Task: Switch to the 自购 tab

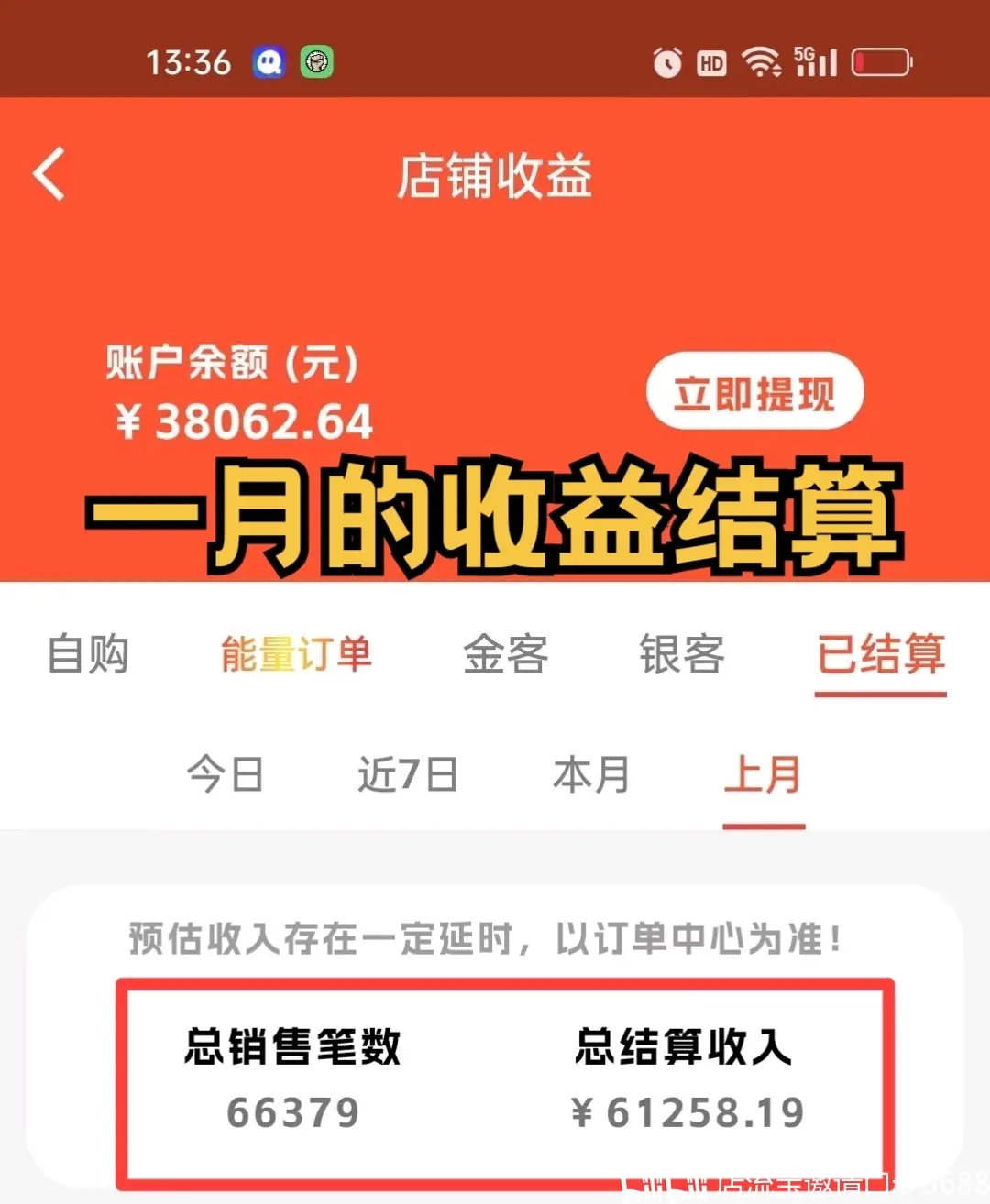Action: (x=88, y=654)
